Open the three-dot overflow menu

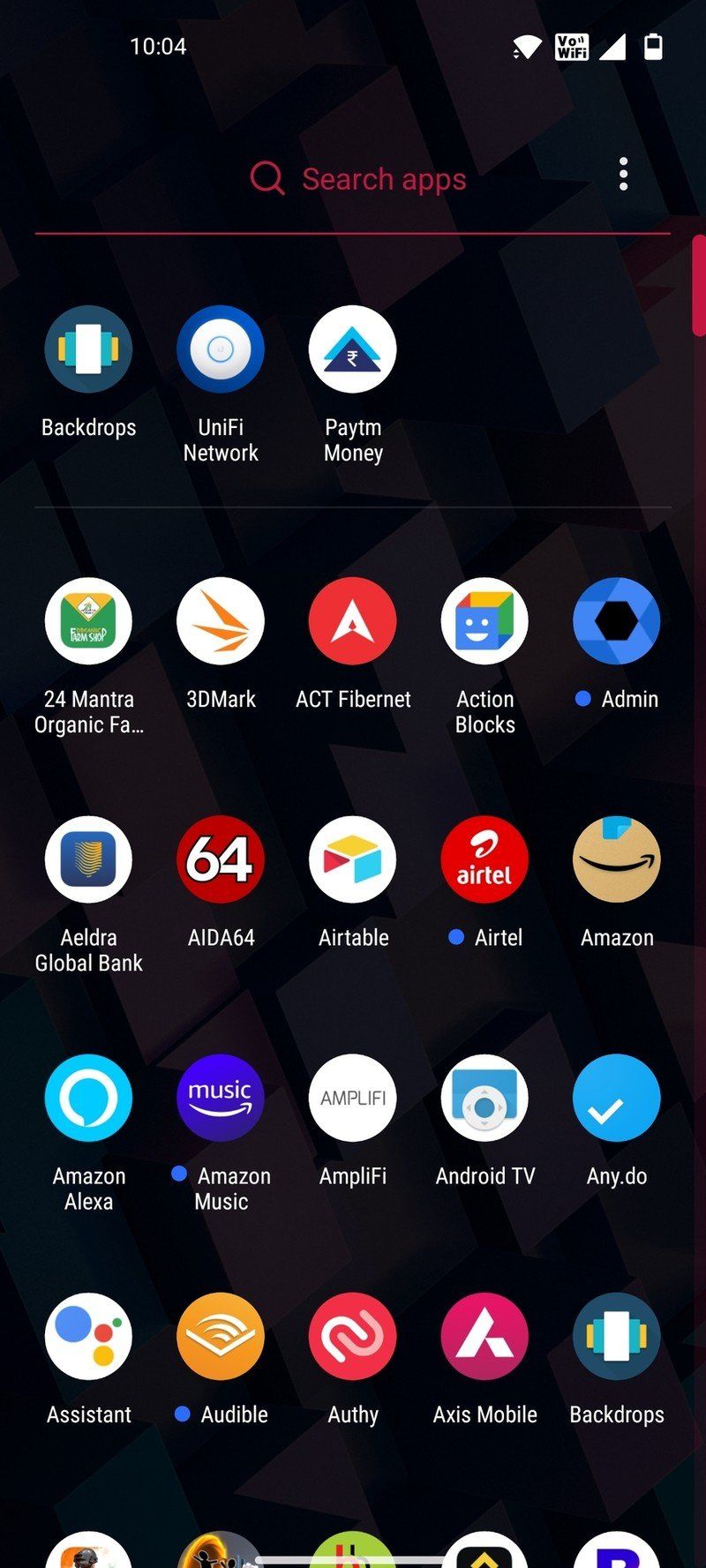click(623, 175)
